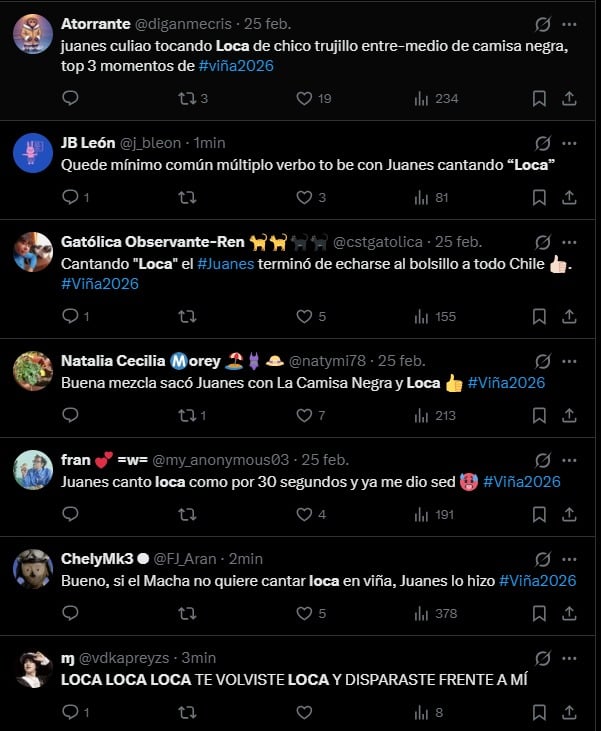
Task: Share Gatólica Observante-Ren's tweet
Action: [569, 316]
